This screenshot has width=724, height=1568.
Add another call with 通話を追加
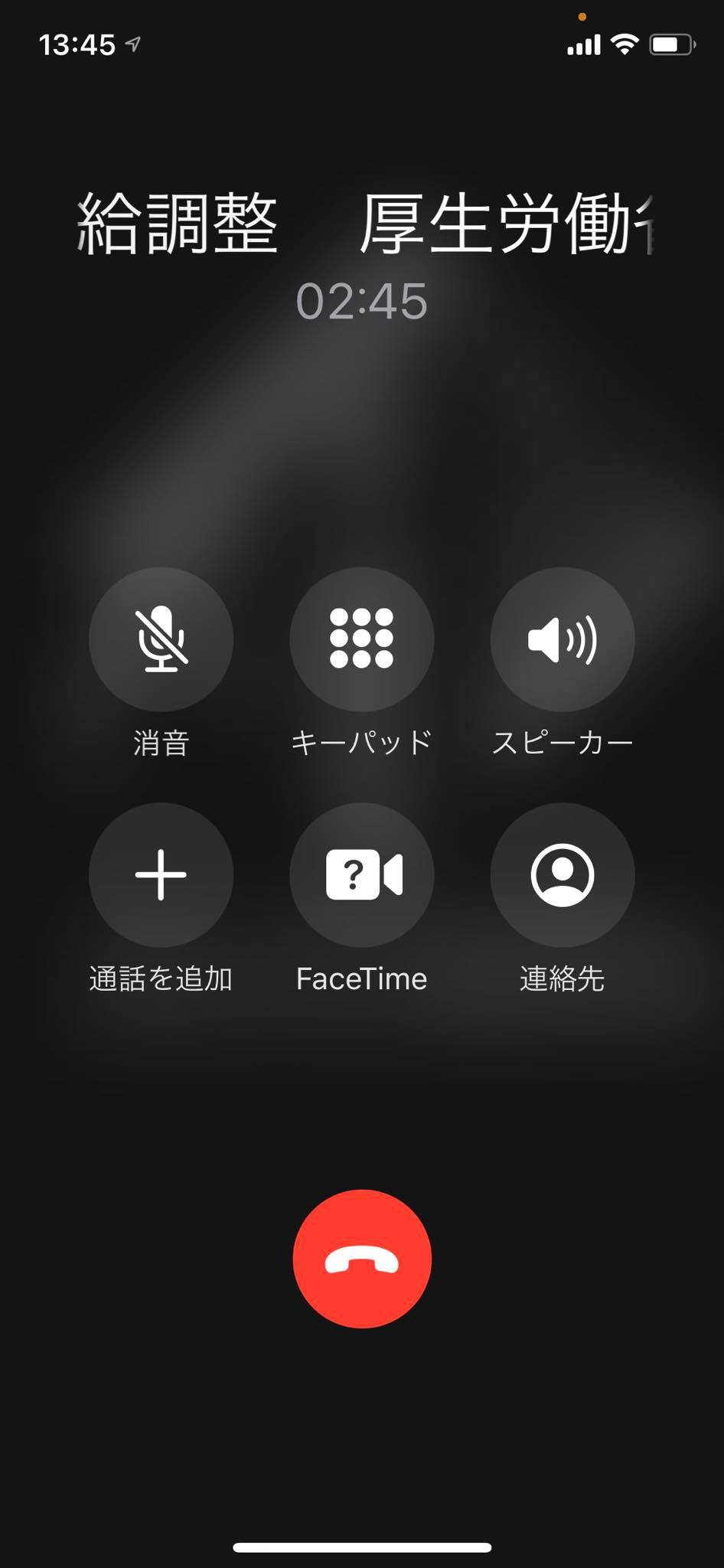(161, 874)
